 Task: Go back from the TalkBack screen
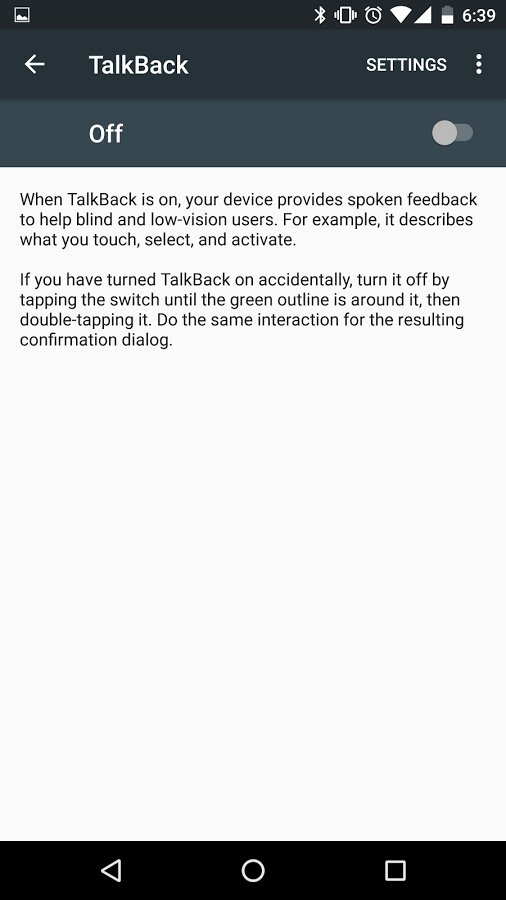pos(34,64)
